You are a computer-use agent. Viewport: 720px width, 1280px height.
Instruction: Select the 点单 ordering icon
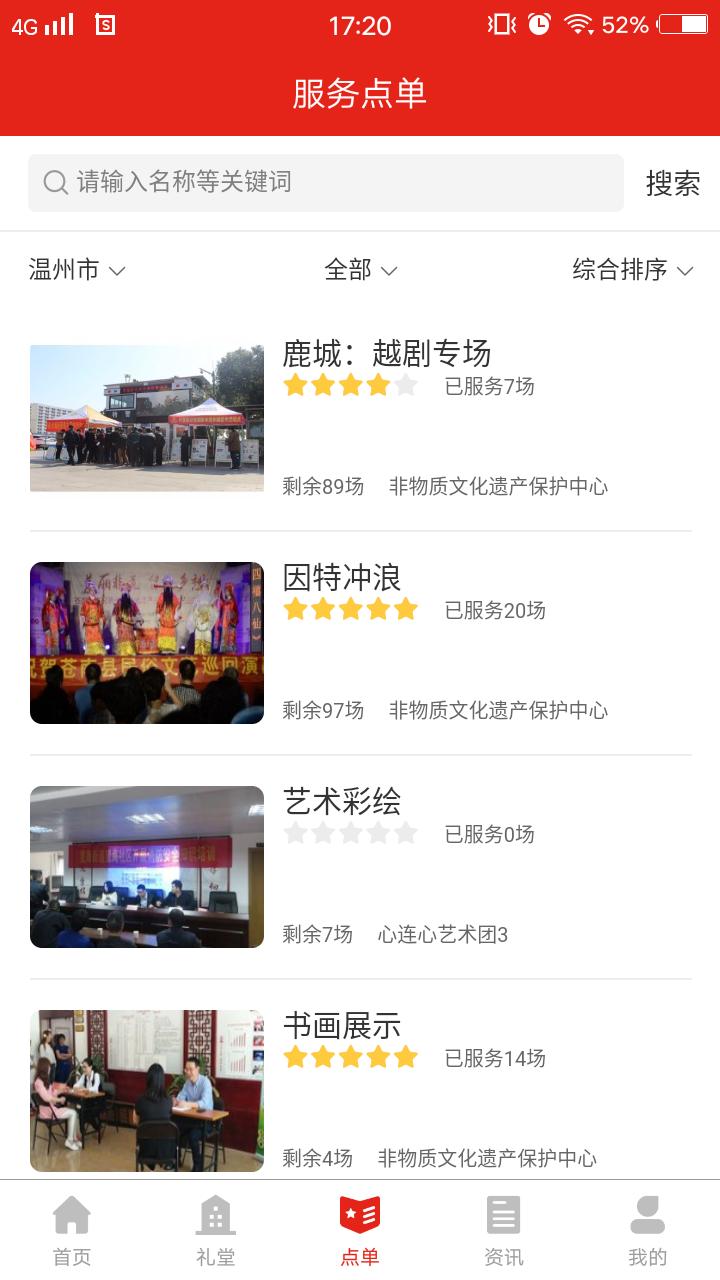point(359,1213)
